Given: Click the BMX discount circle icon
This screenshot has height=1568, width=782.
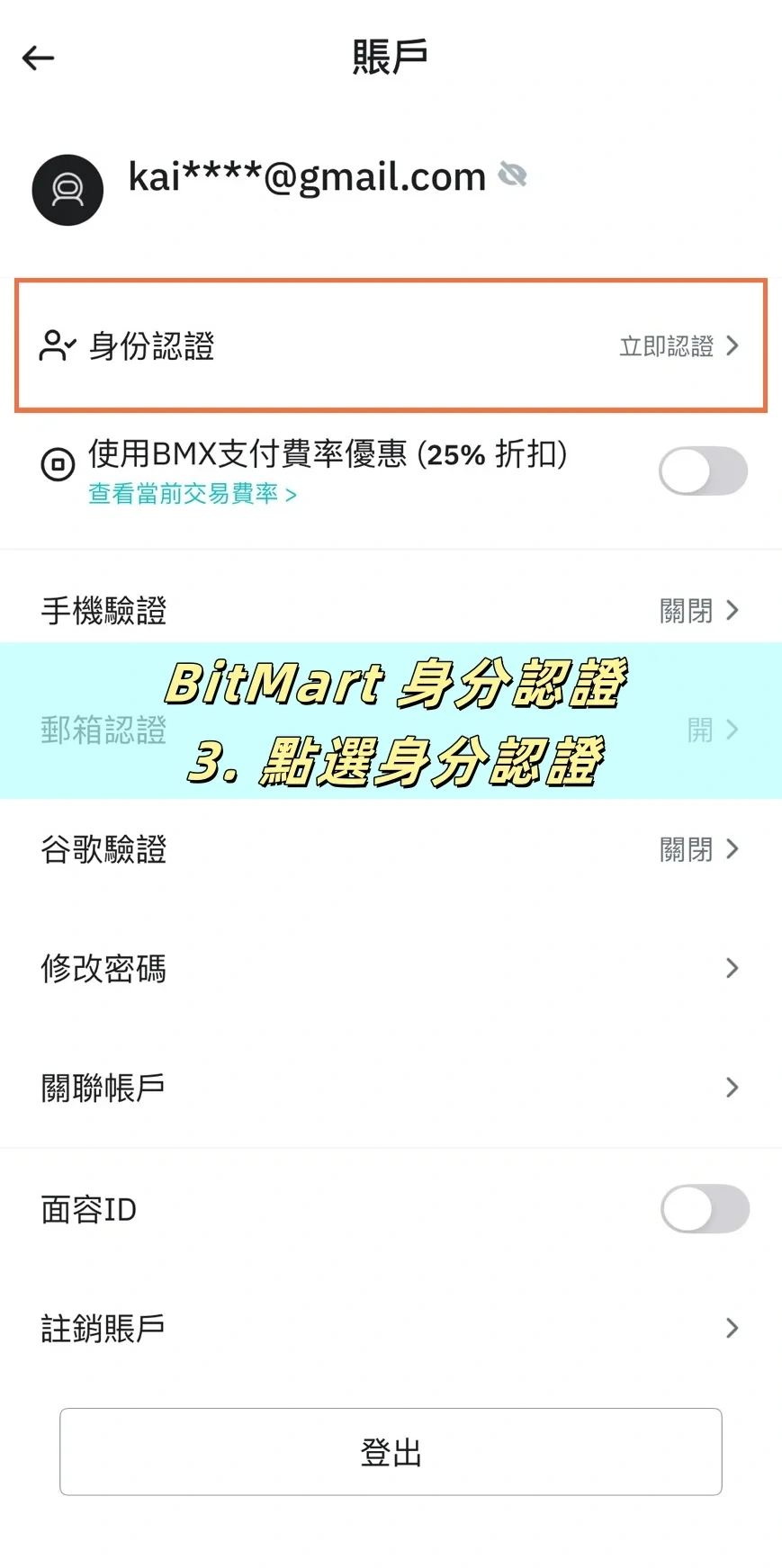Looking at the screenshot, I should click(x=57, y=465).
